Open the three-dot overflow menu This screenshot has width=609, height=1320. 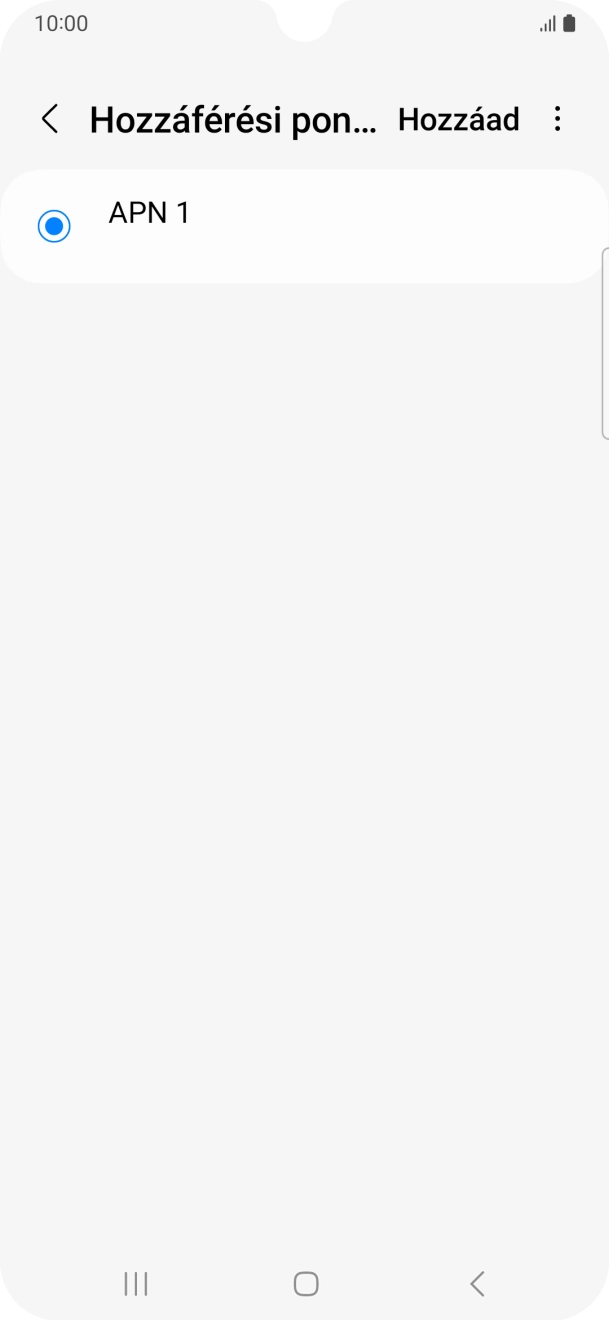coord(557,120)
